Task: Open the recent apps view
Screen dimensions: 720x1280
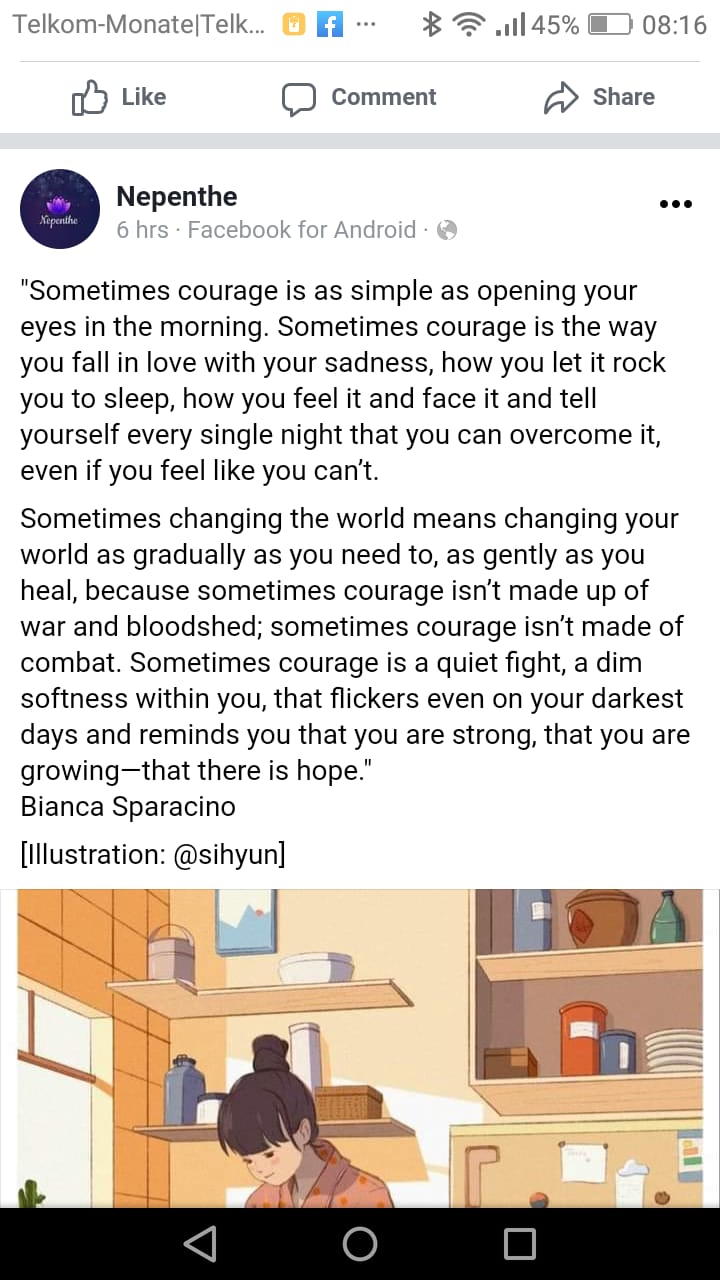Action: [x=520, y=1243]
